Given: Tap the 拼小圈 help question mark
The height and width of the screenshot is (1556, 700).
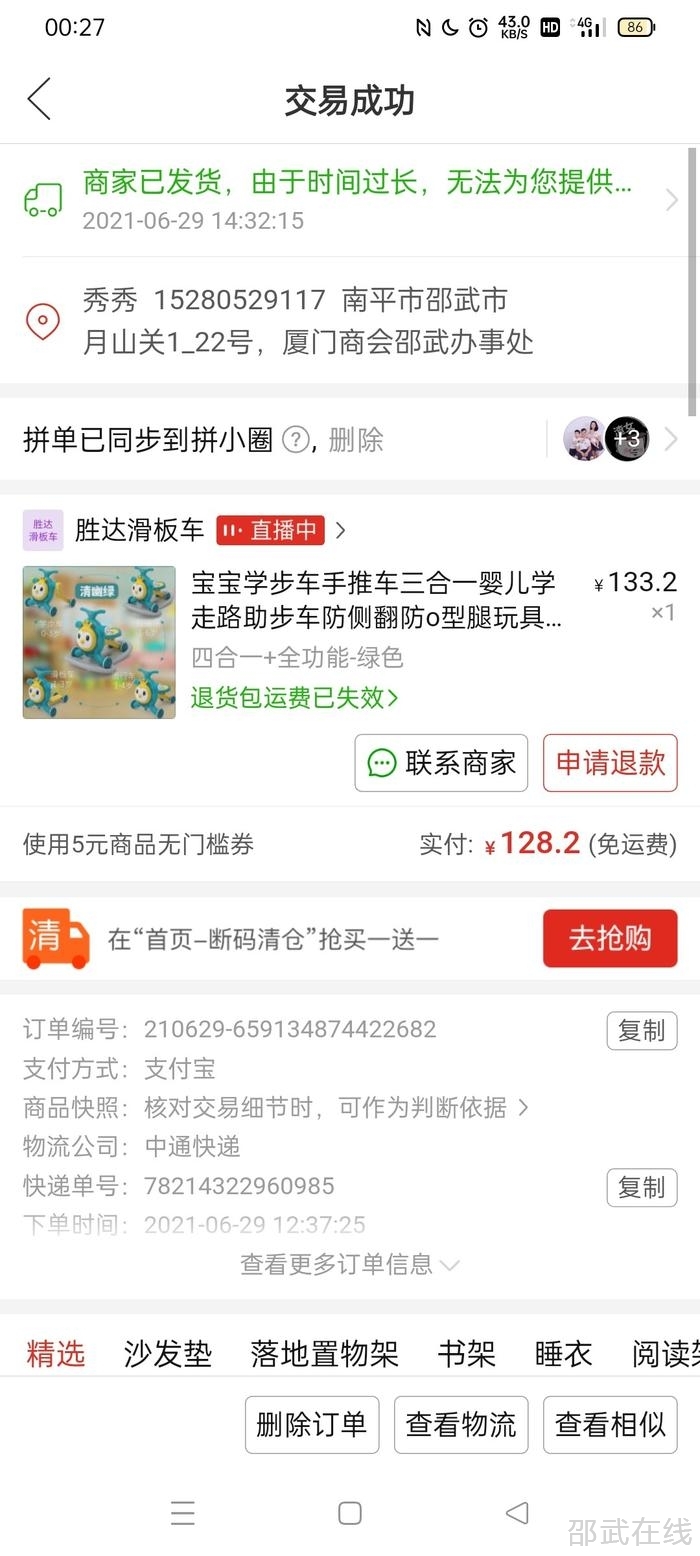Looking at the screenshot, I should pos(295,440).
